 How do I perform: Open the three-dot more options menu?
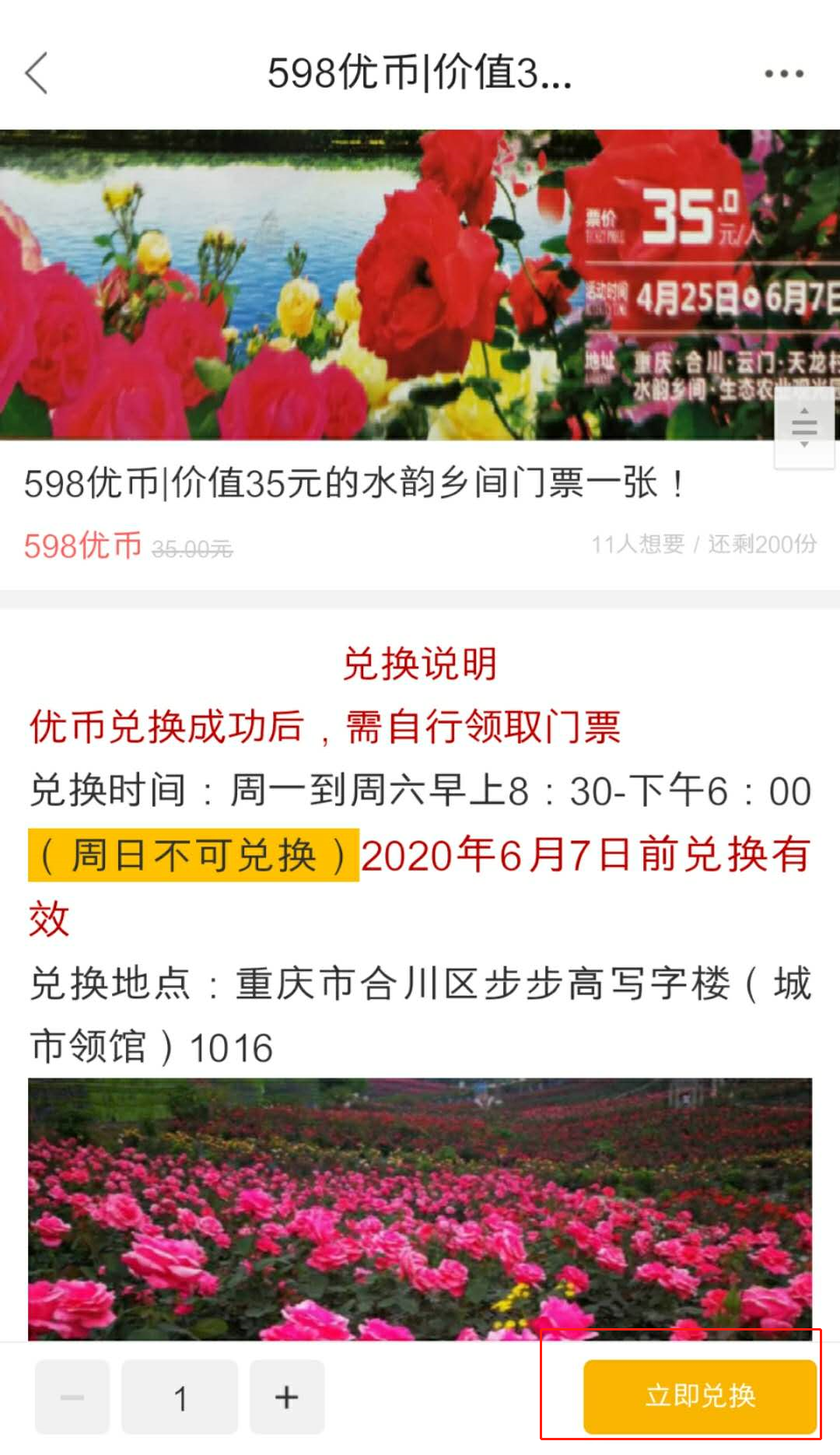click(x=783, y=74)
